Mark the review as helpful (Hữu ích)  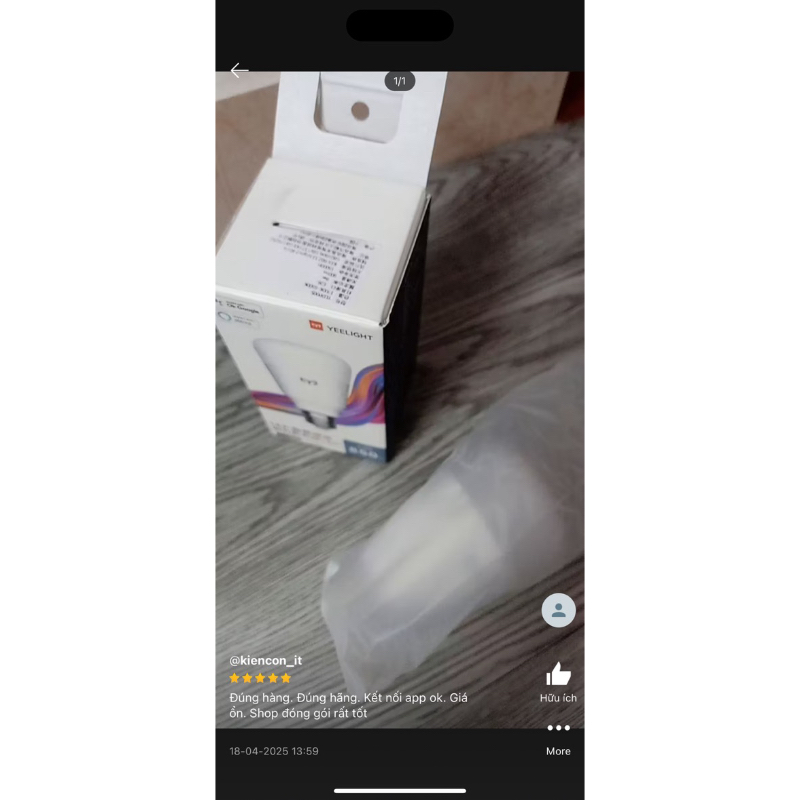(558, 675)
